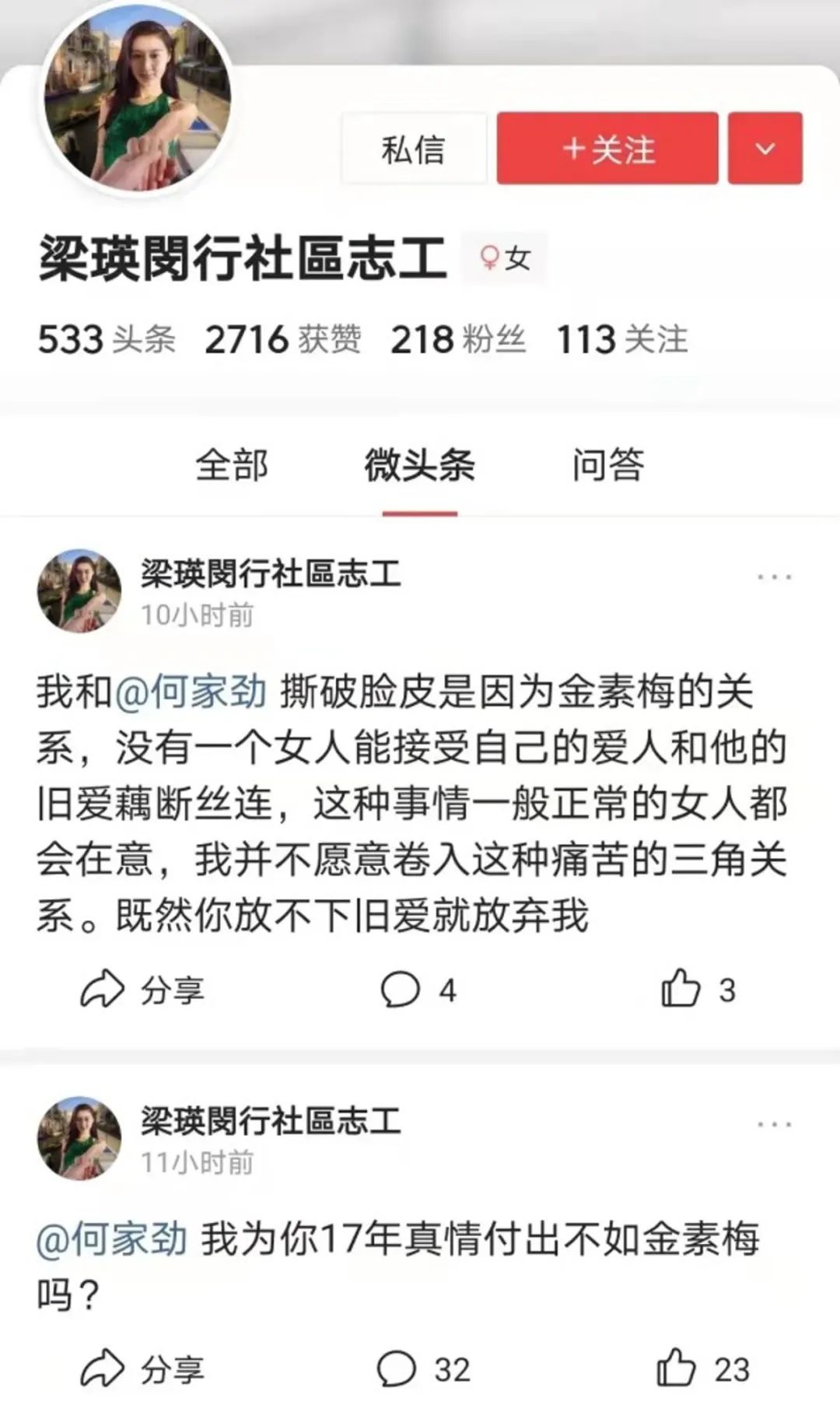Switch to the 全部 tab

tap(233, 464)
